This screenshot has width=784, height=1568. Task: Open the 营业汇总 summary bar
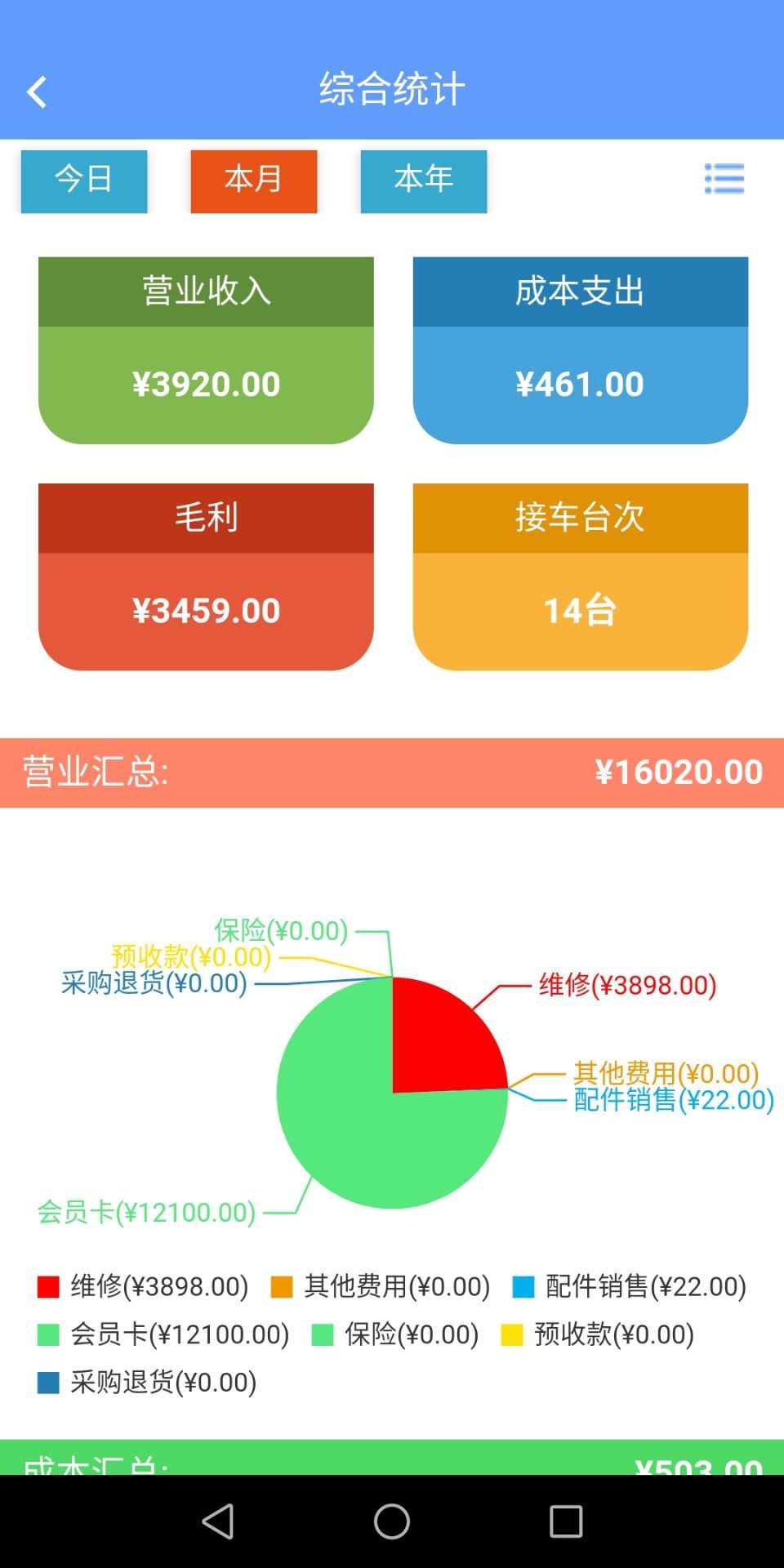click(x=392, y=772)
